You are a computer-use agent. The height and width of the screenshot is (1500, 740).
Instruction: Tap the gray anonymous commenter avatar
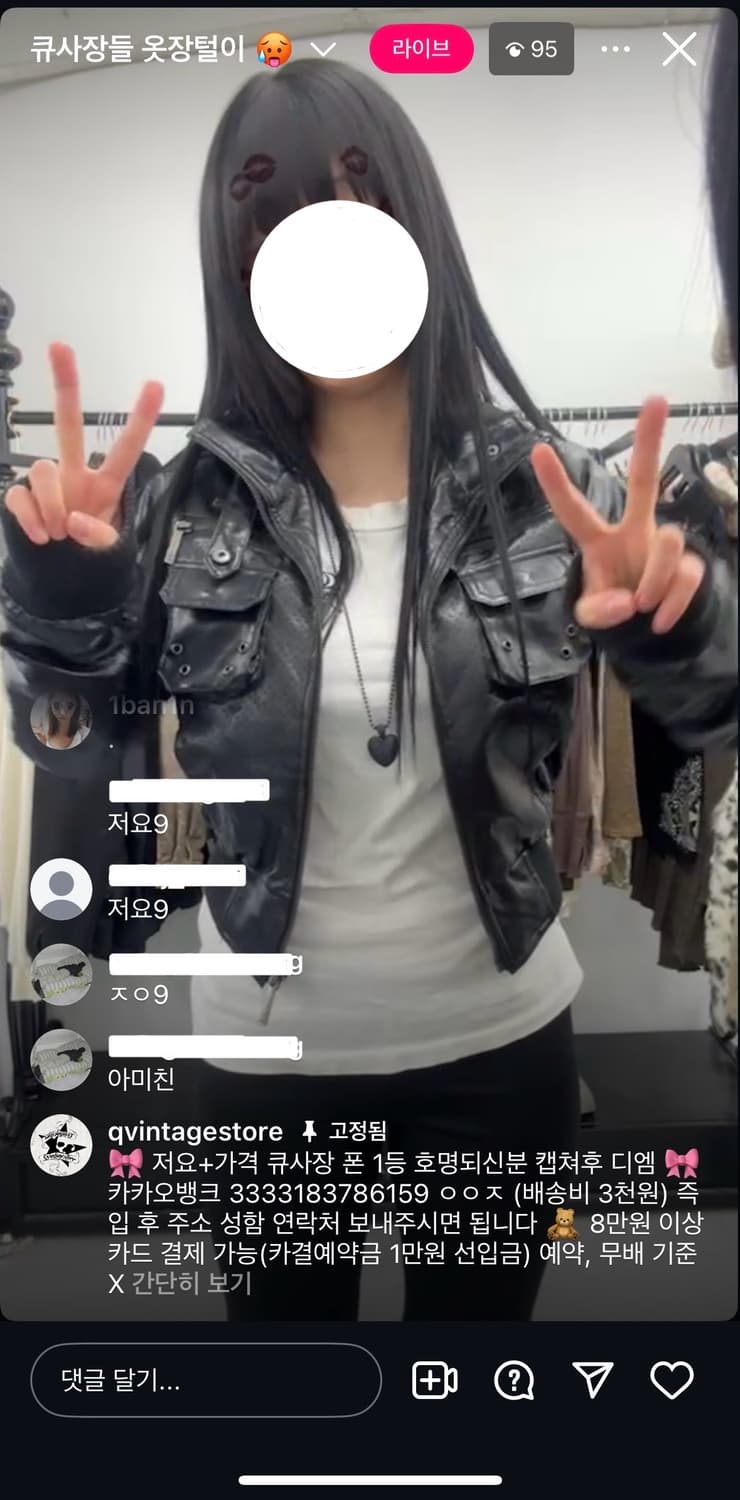click(x=62, y=888)
